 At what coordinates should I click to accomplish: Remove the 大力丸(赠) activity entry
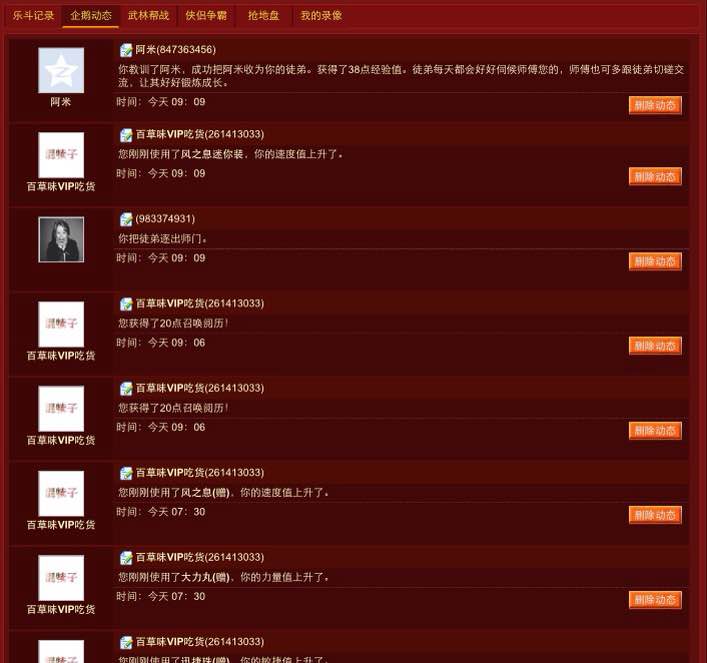click(x=655, y=600)
